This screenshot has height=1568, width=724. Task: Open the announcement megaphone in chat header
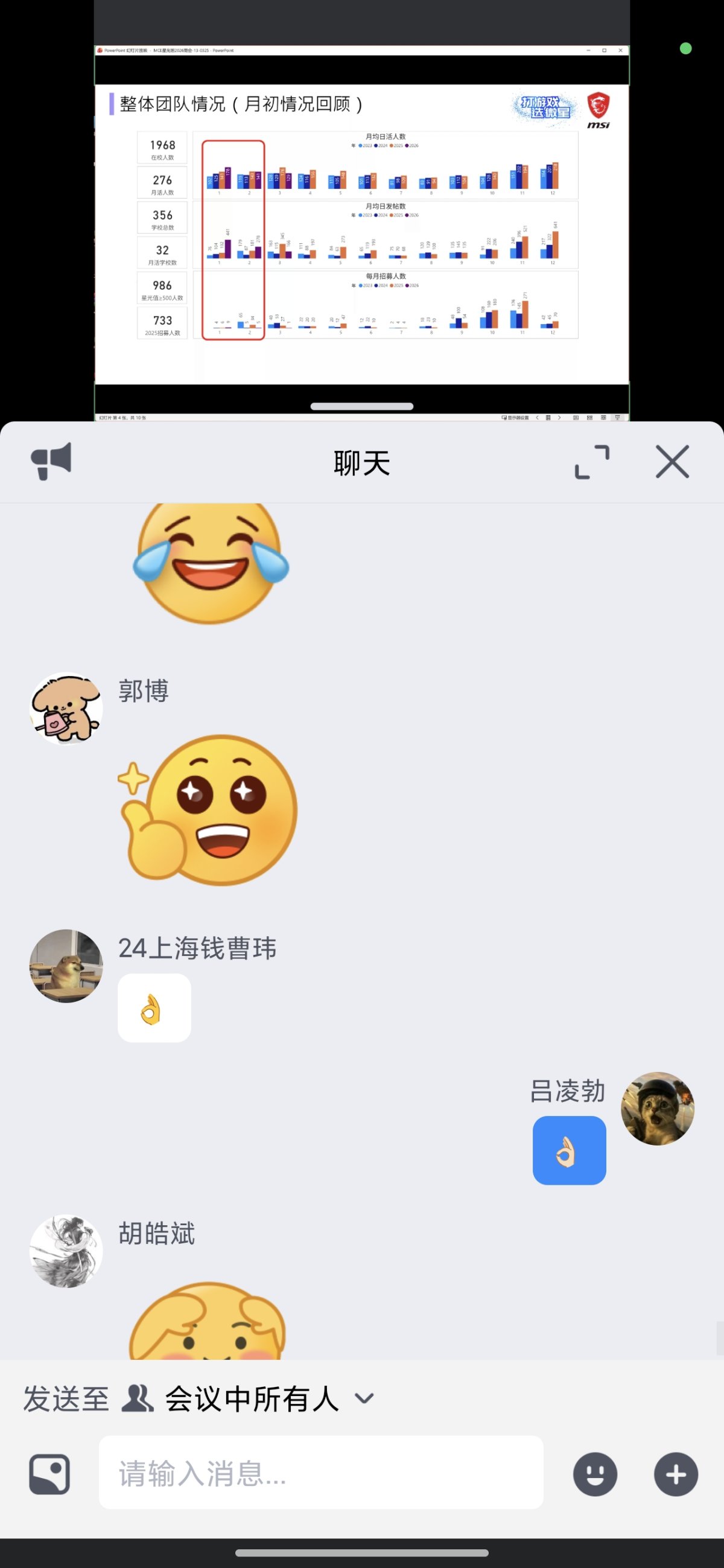[52, 461]
